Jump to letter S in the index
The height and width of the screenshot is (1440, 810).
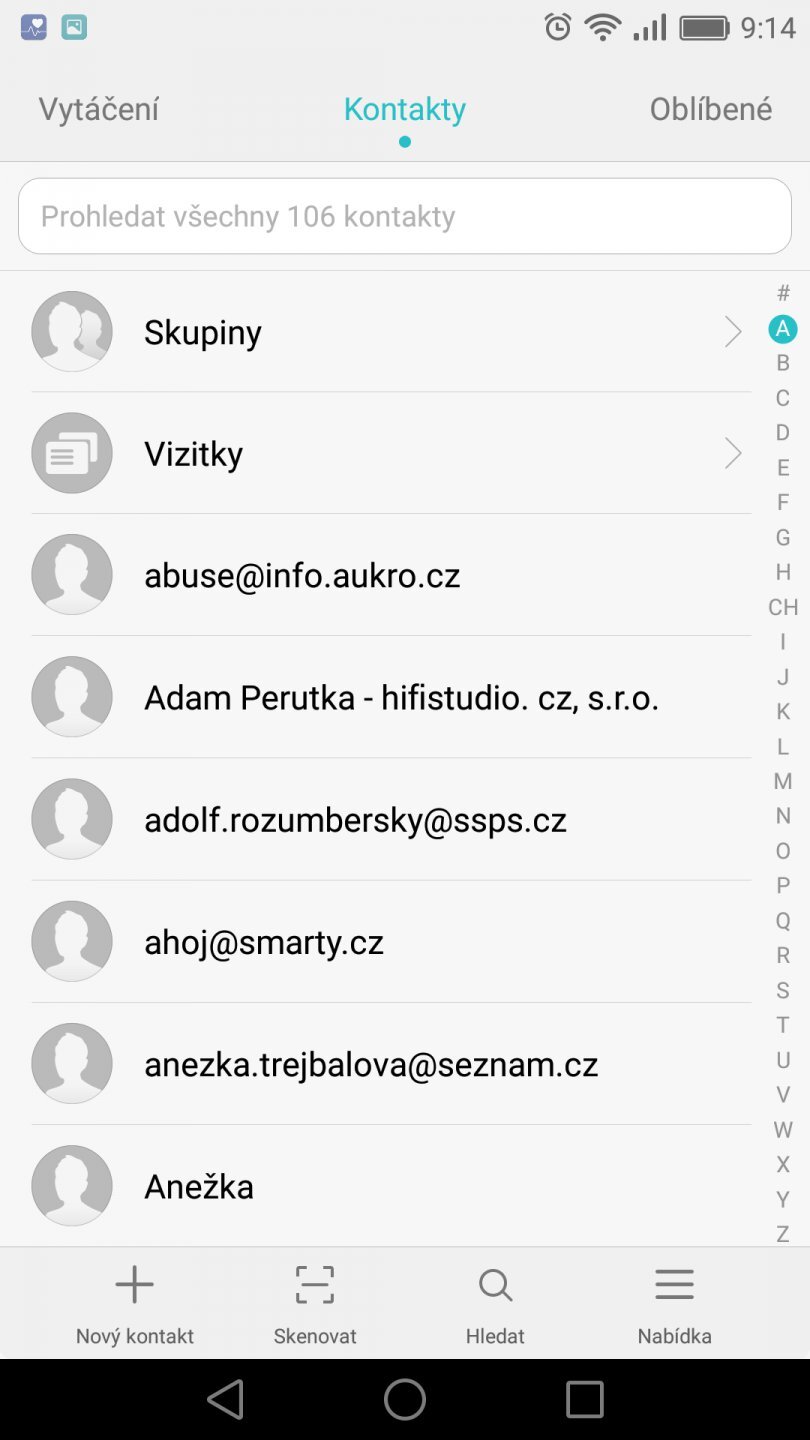(783, 990)
